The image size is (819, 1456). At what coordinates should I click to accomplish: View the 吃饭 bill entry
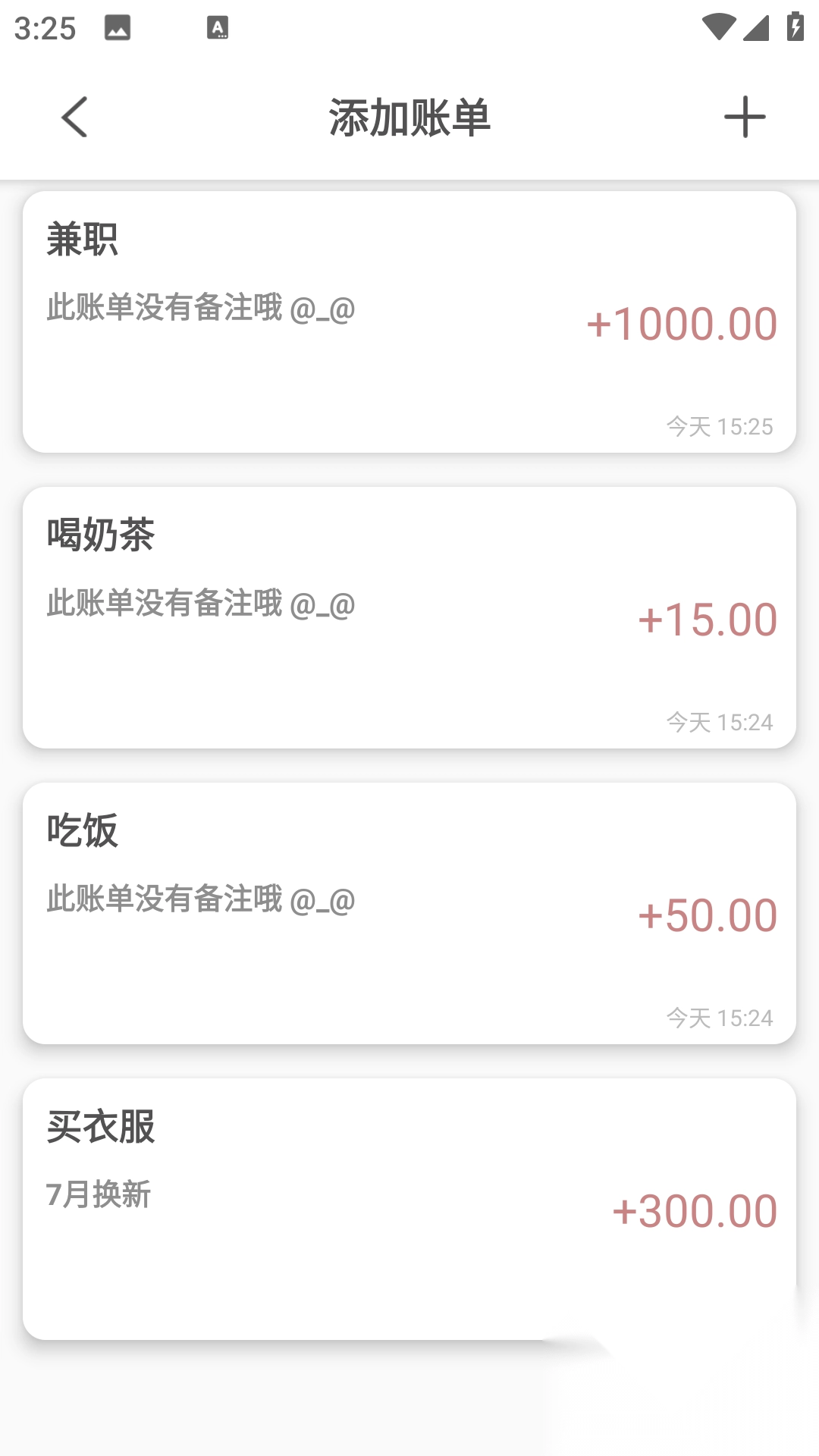click(409, 914)
